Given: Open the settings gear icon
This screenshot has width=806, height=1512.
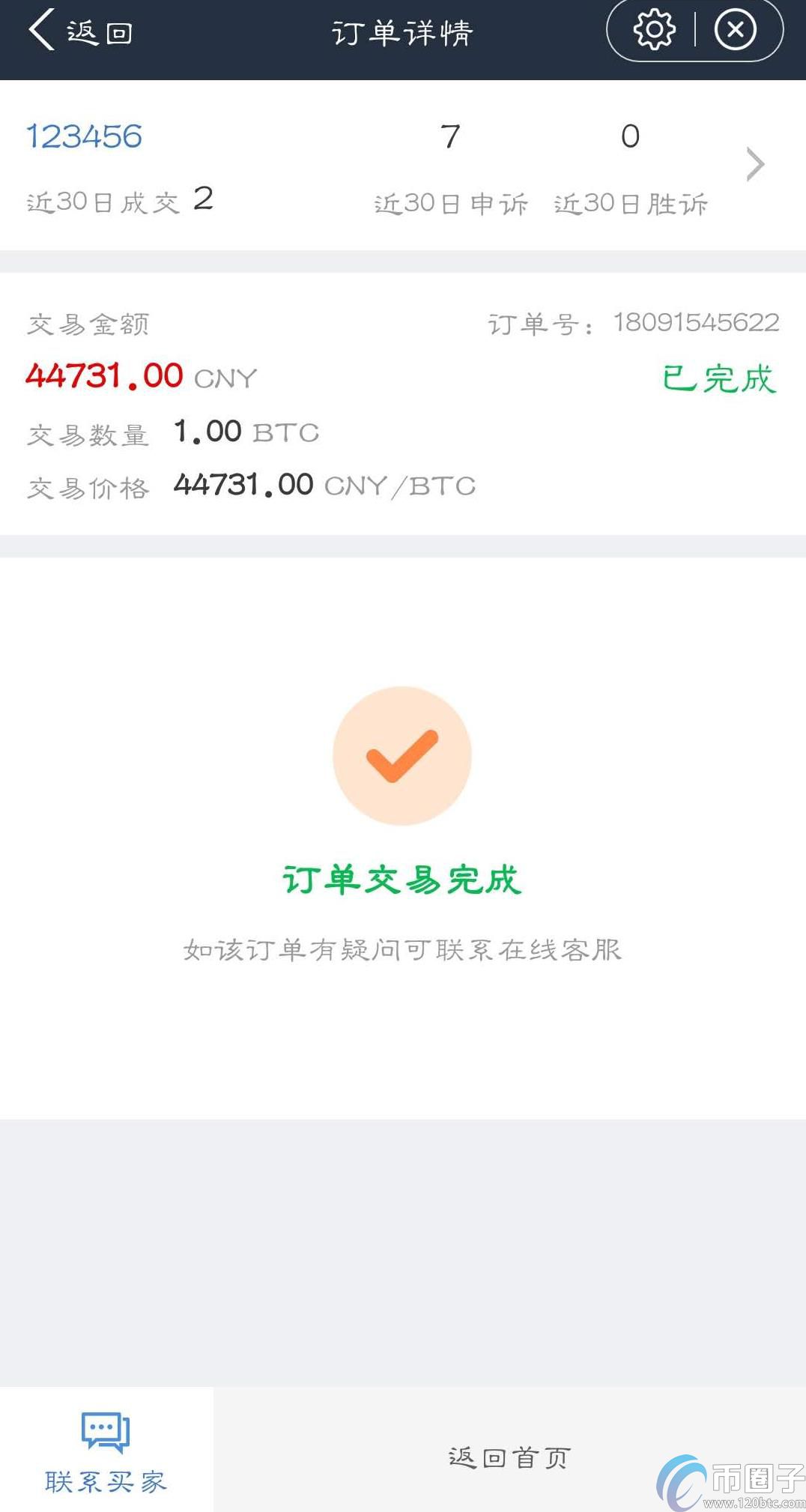Looking at the screenshot, I should click(654, 30).
